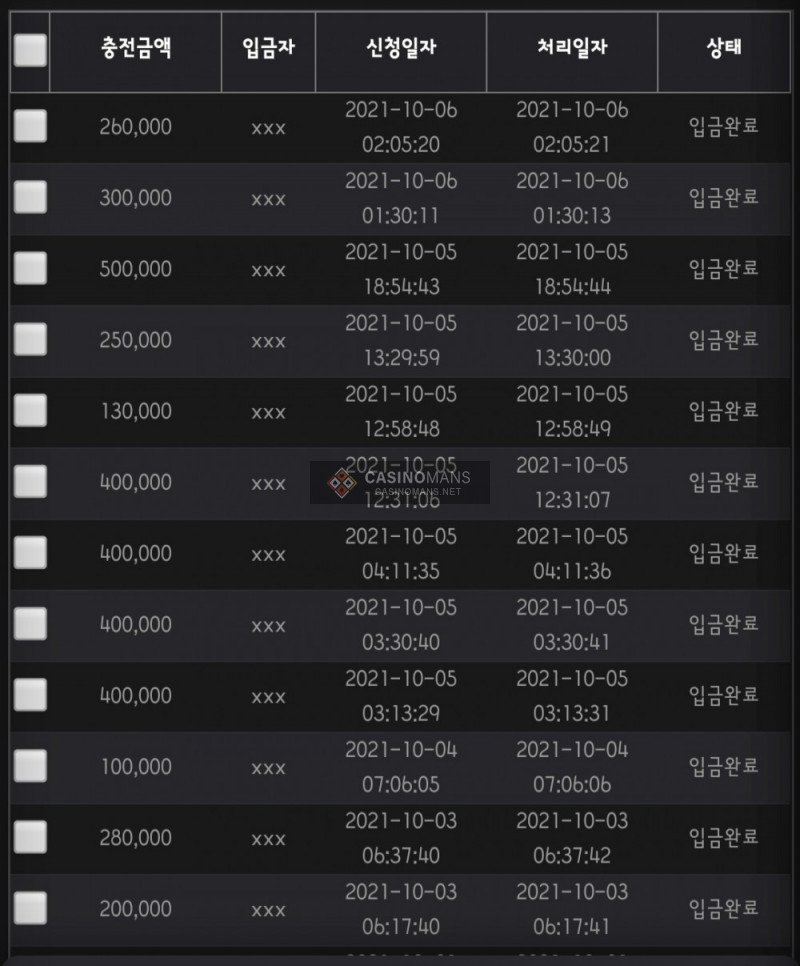Image resolution: width=800 pixels, height=966 pixels.
Task: Tick the 400,000 row requested at 04:11:35
Action: pos(30,552)
